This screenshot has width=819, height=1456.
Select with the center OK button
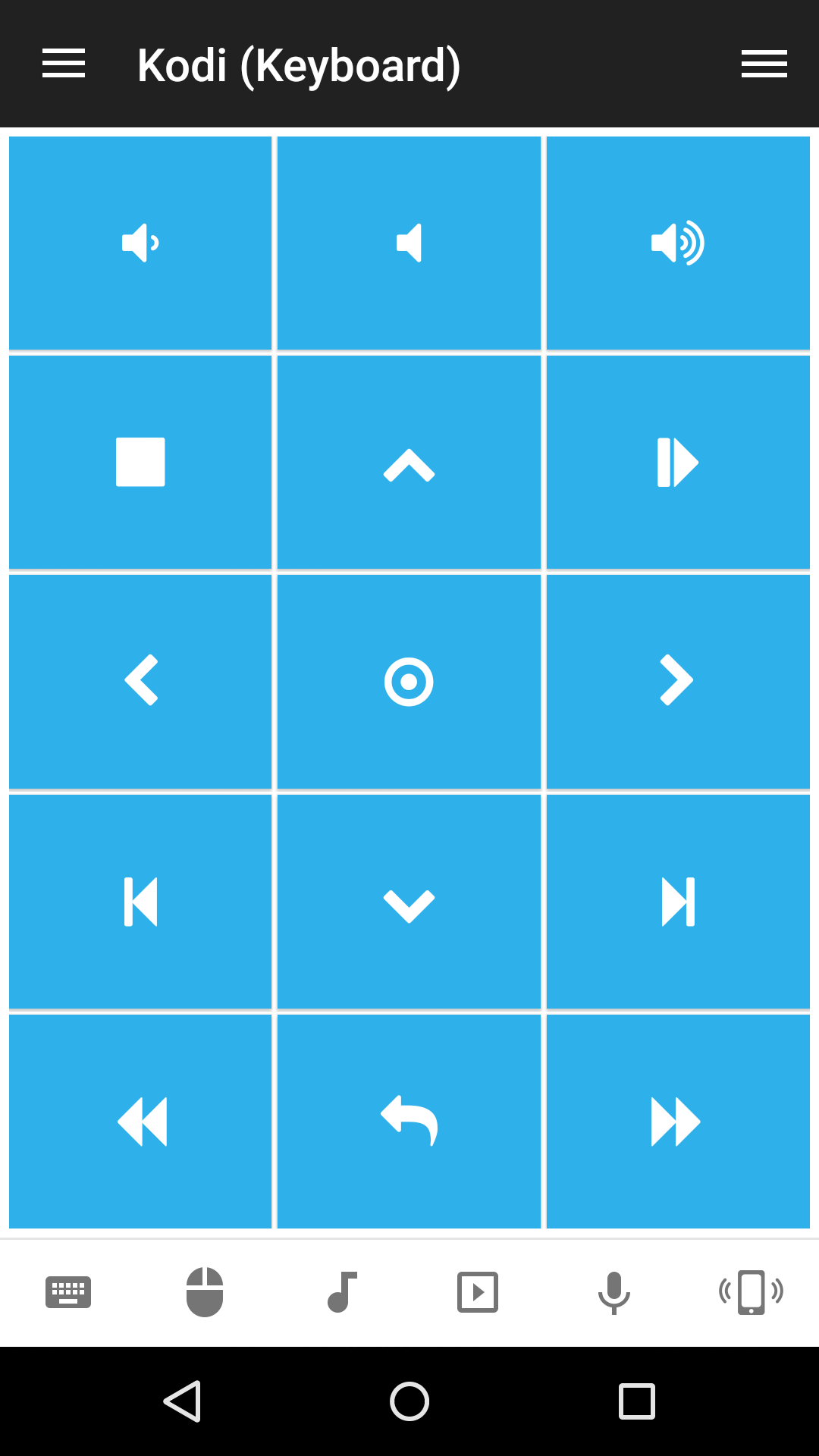click(x=409, y=681)
